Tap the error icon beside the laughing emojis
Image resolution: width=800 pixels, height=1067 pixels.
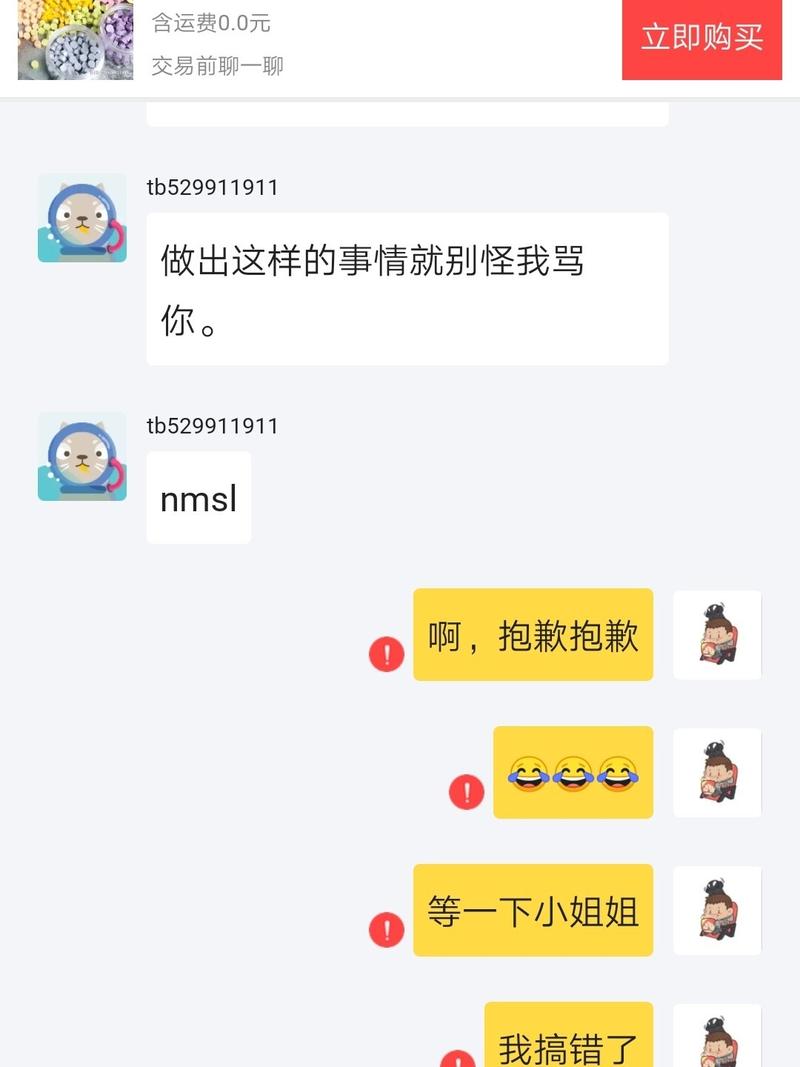point(466,792)
